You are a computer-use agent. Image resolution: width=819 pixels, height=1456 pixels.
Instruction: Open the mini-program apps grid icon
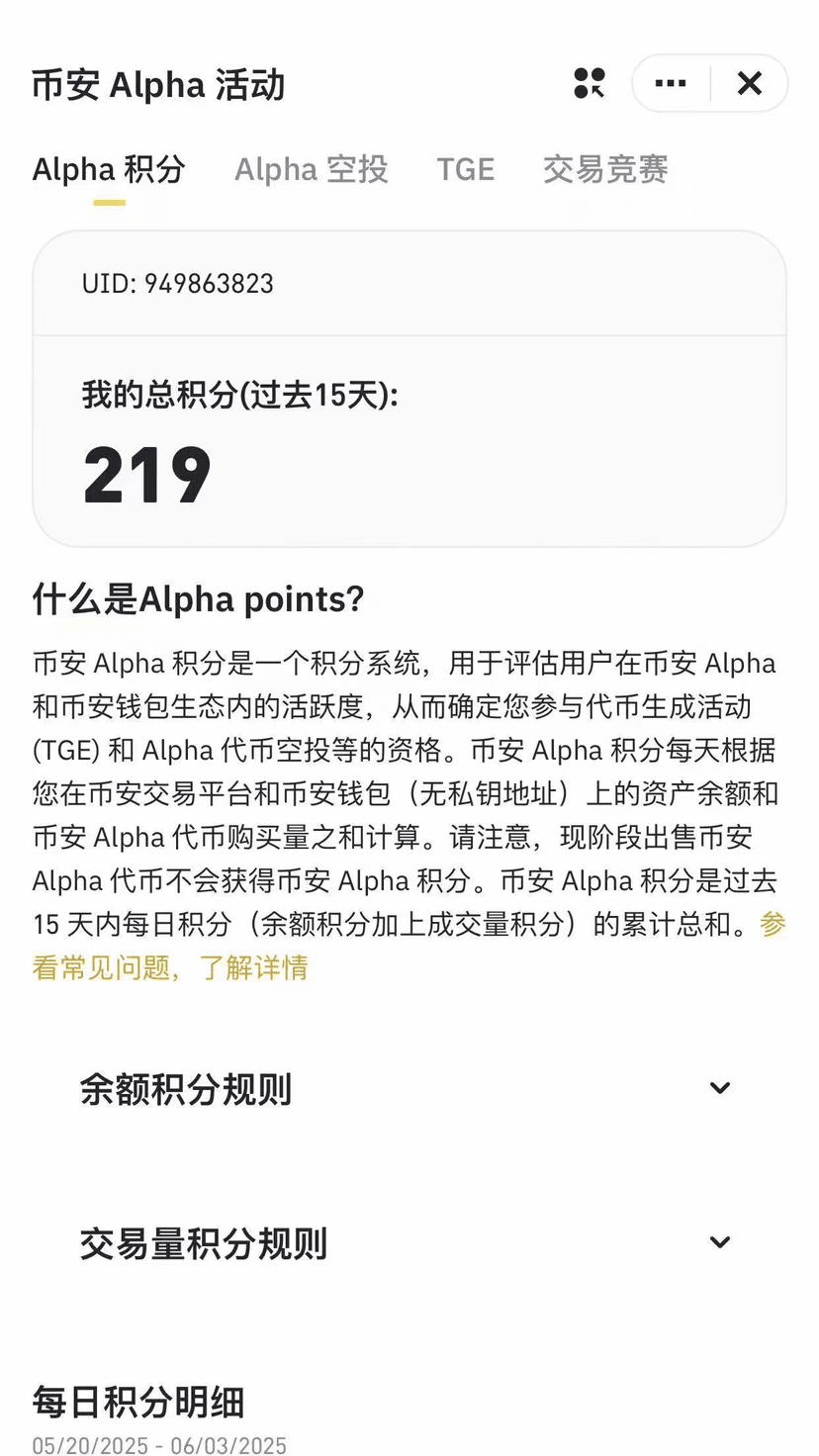(590, 84)
